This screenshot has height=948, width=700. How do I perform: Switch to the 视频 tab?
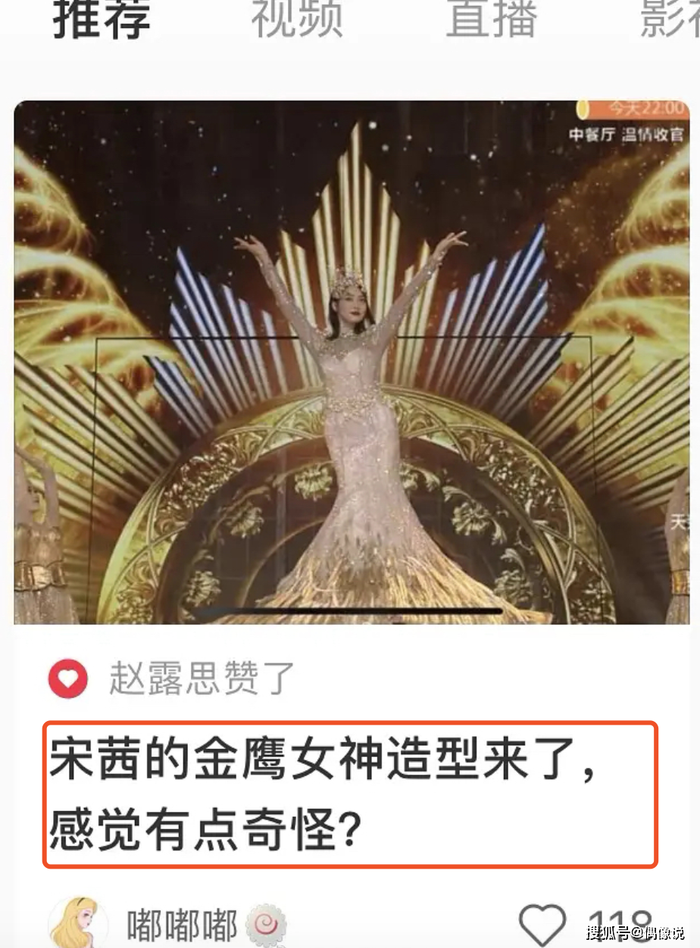[296, 18]
